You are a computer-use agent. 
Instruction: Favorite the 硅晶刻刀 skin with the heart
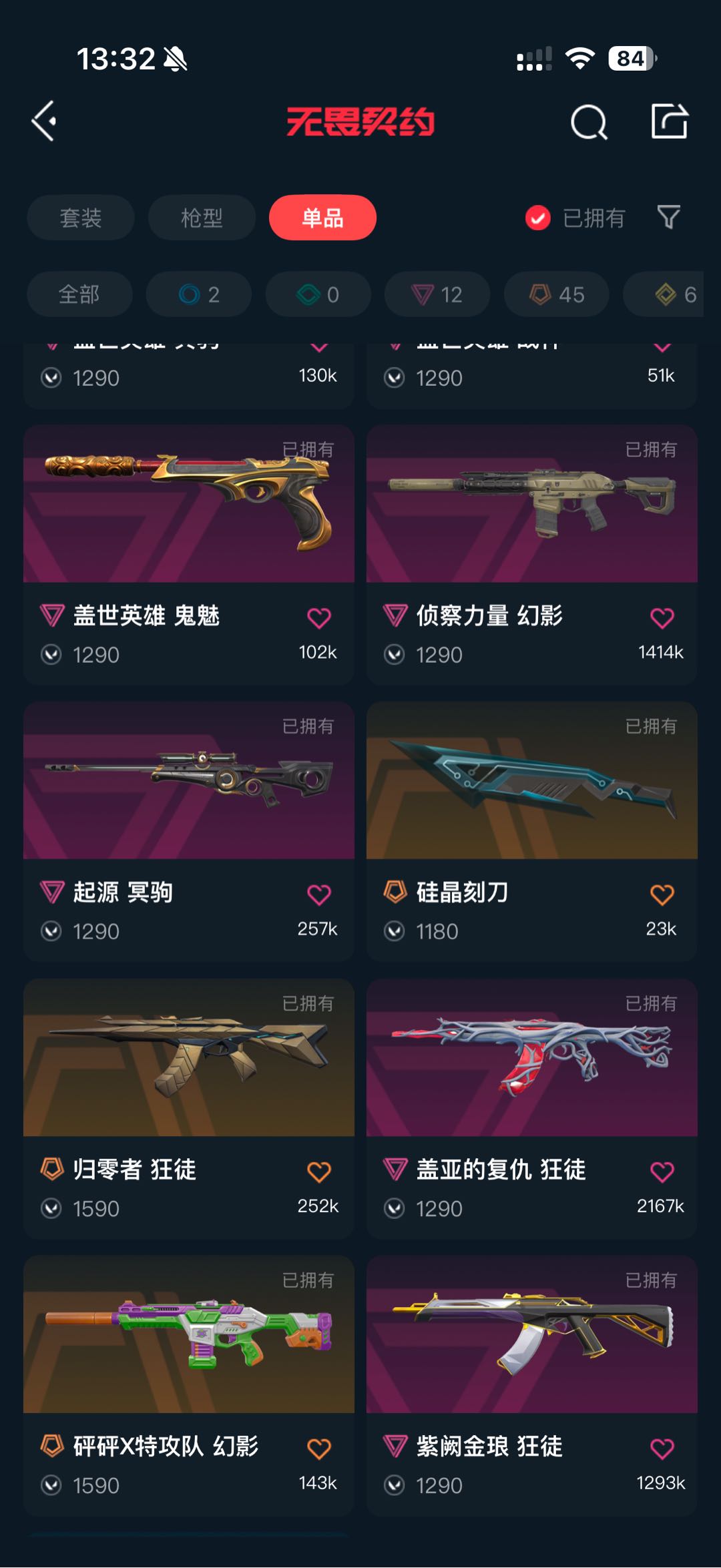(x=662, y=894)
